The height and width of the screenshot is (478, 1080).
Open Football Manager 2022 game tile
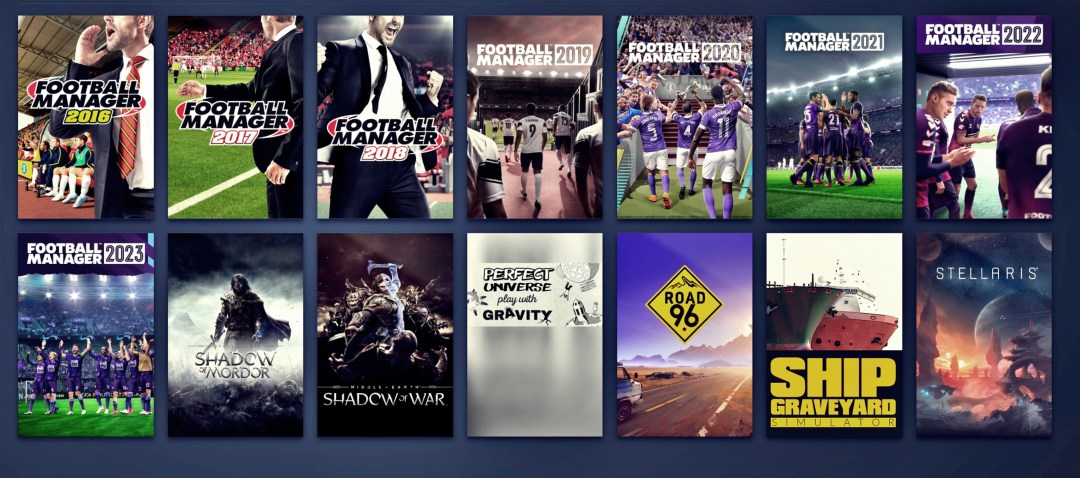pos(984,117)
